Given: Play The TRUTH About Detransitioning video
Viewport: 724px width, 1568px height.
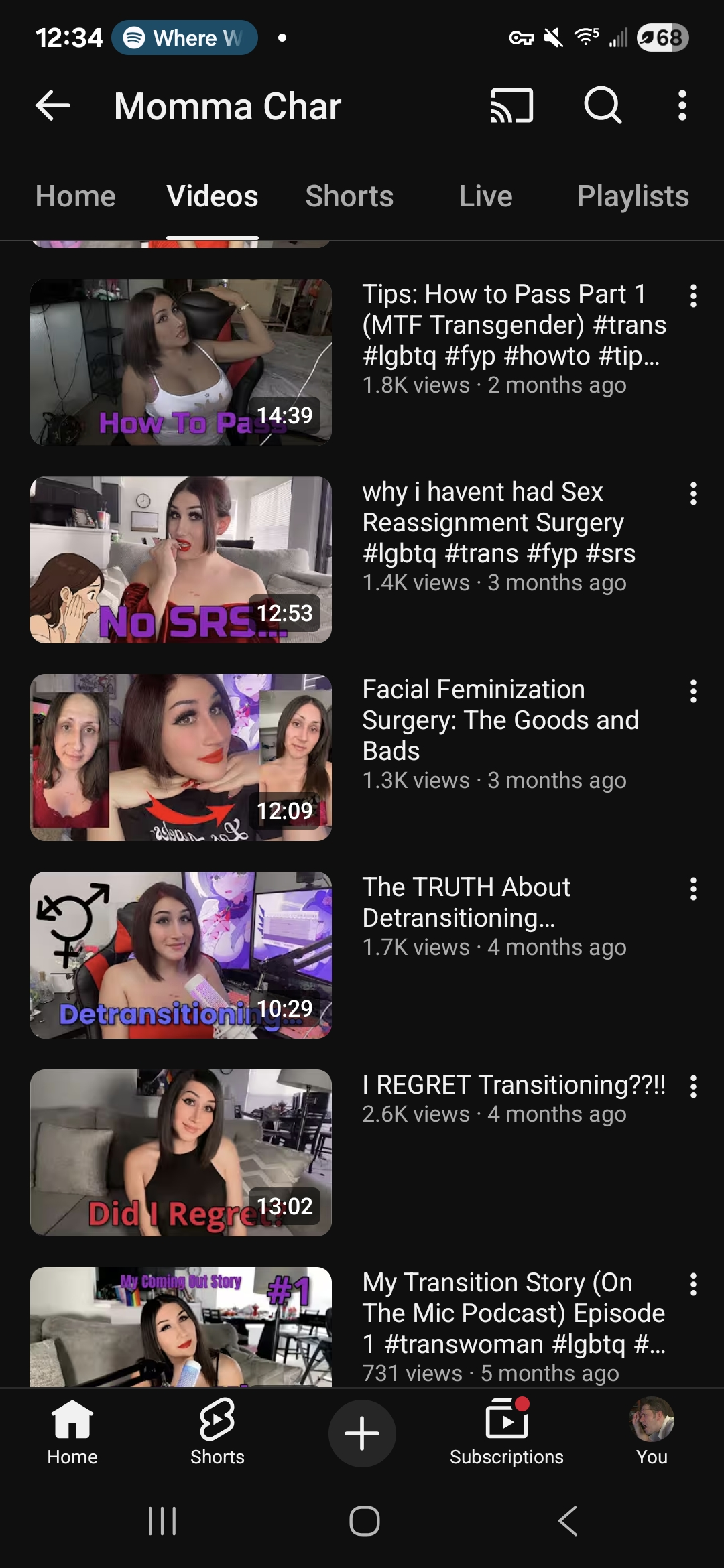Looking at the screenshot, I should coord(181,955).
